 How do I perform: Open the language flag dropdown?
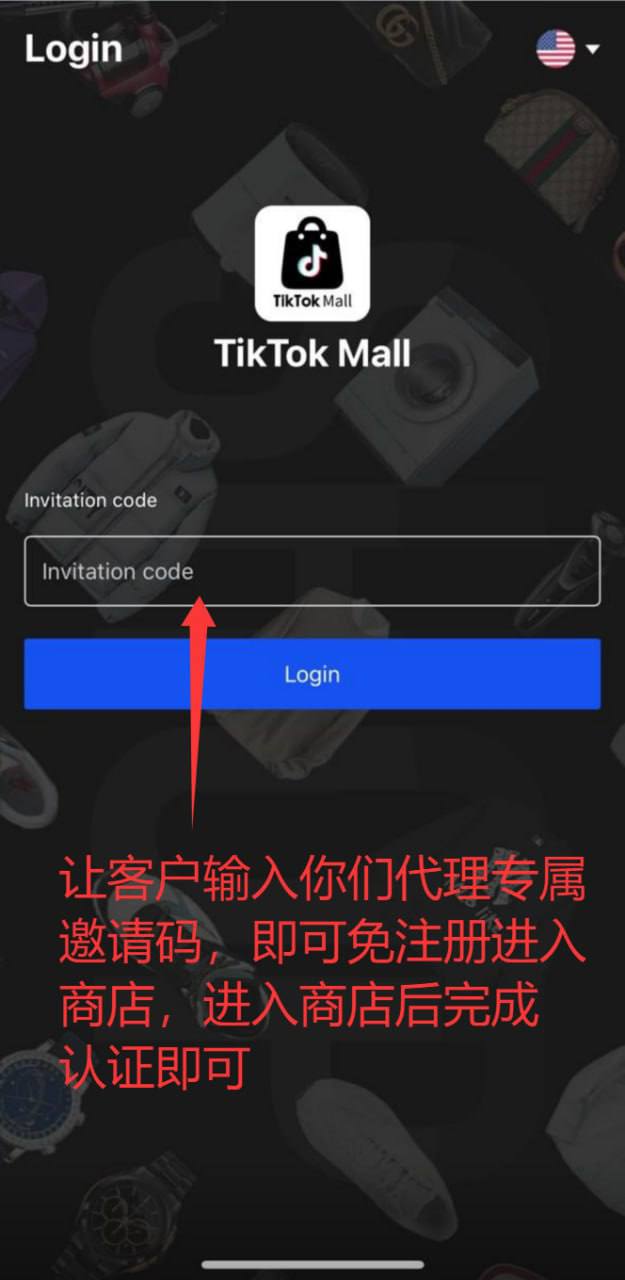point(567,48)
